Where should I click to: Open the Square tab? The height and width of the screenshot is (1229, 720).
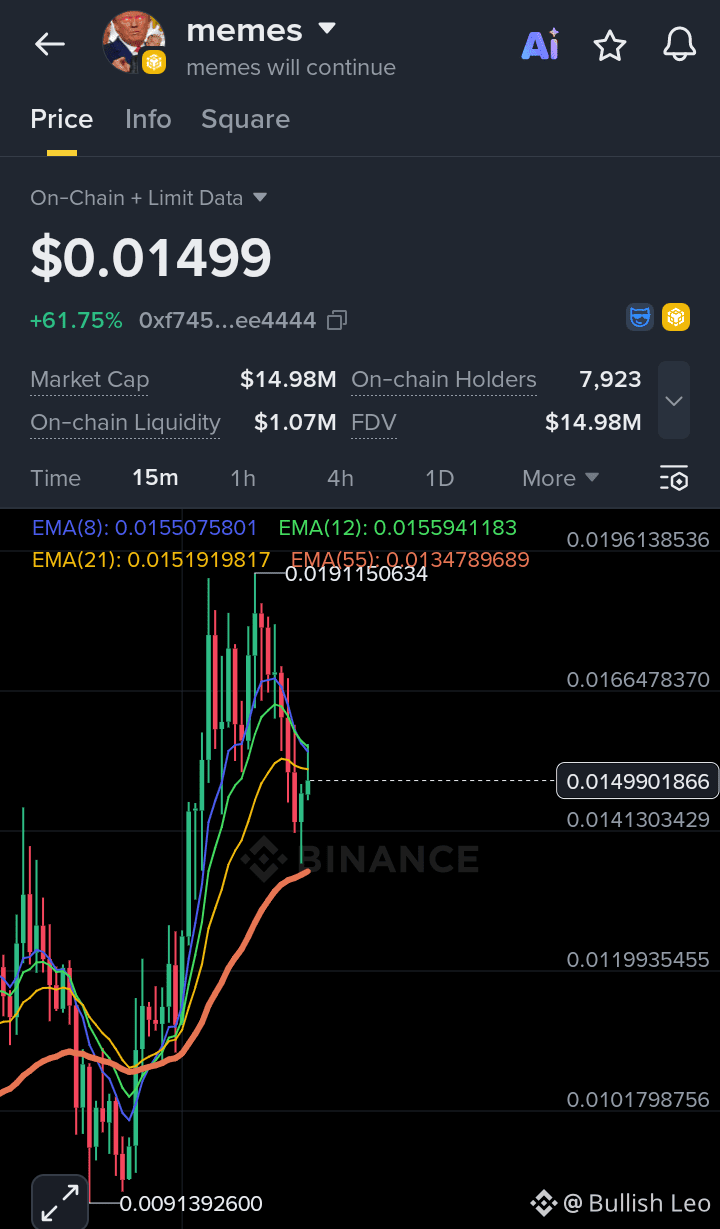click(245, 119)
